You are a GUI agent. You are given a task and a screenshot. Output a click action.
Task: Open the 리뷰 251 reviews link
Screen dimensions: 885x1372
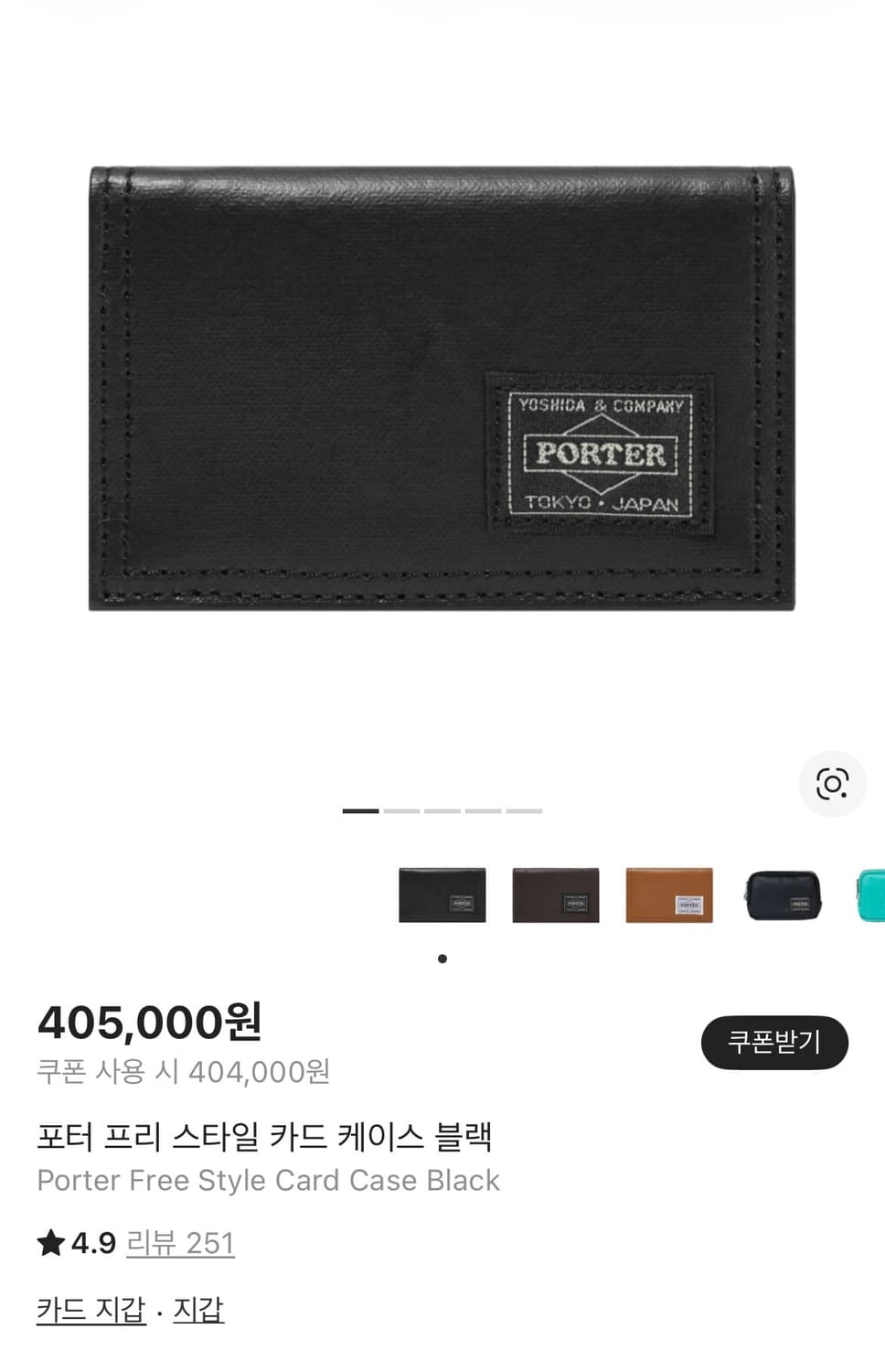pyautogui.click(x=181, y=1244)
